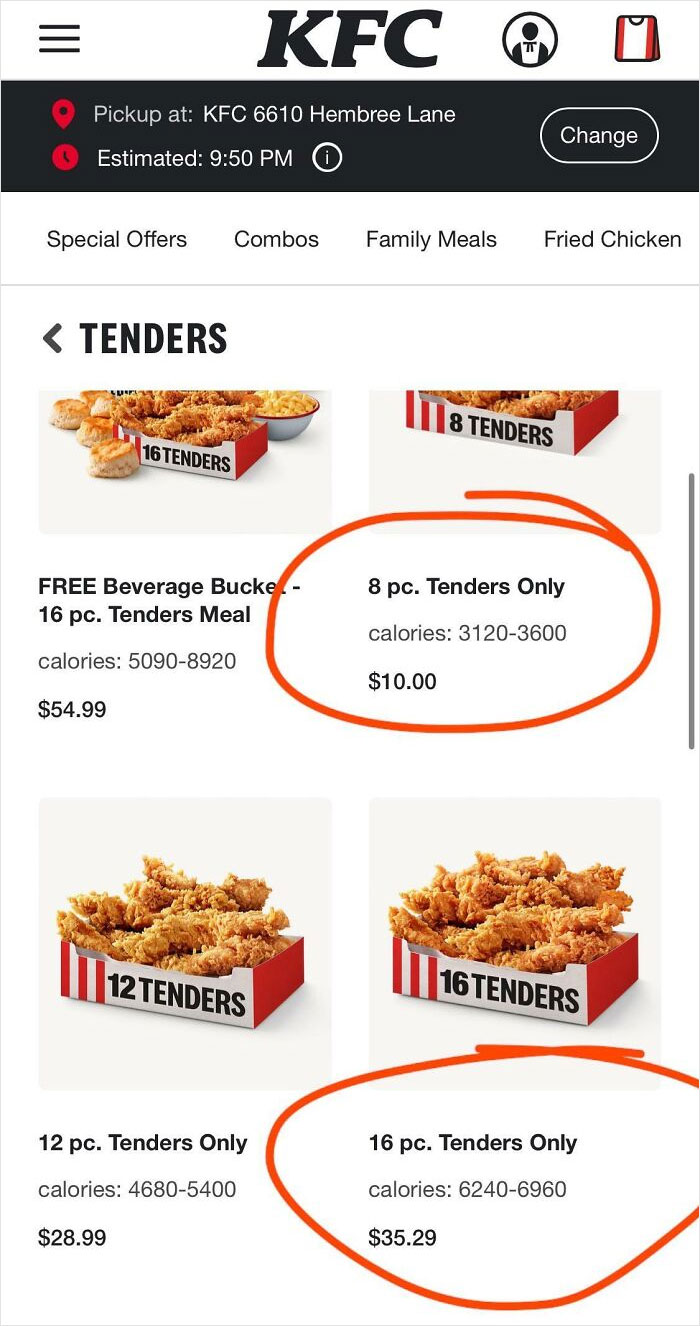Open the account profile icon
The height and width of the screenshot is (1326, 700).
coord(529,40)
